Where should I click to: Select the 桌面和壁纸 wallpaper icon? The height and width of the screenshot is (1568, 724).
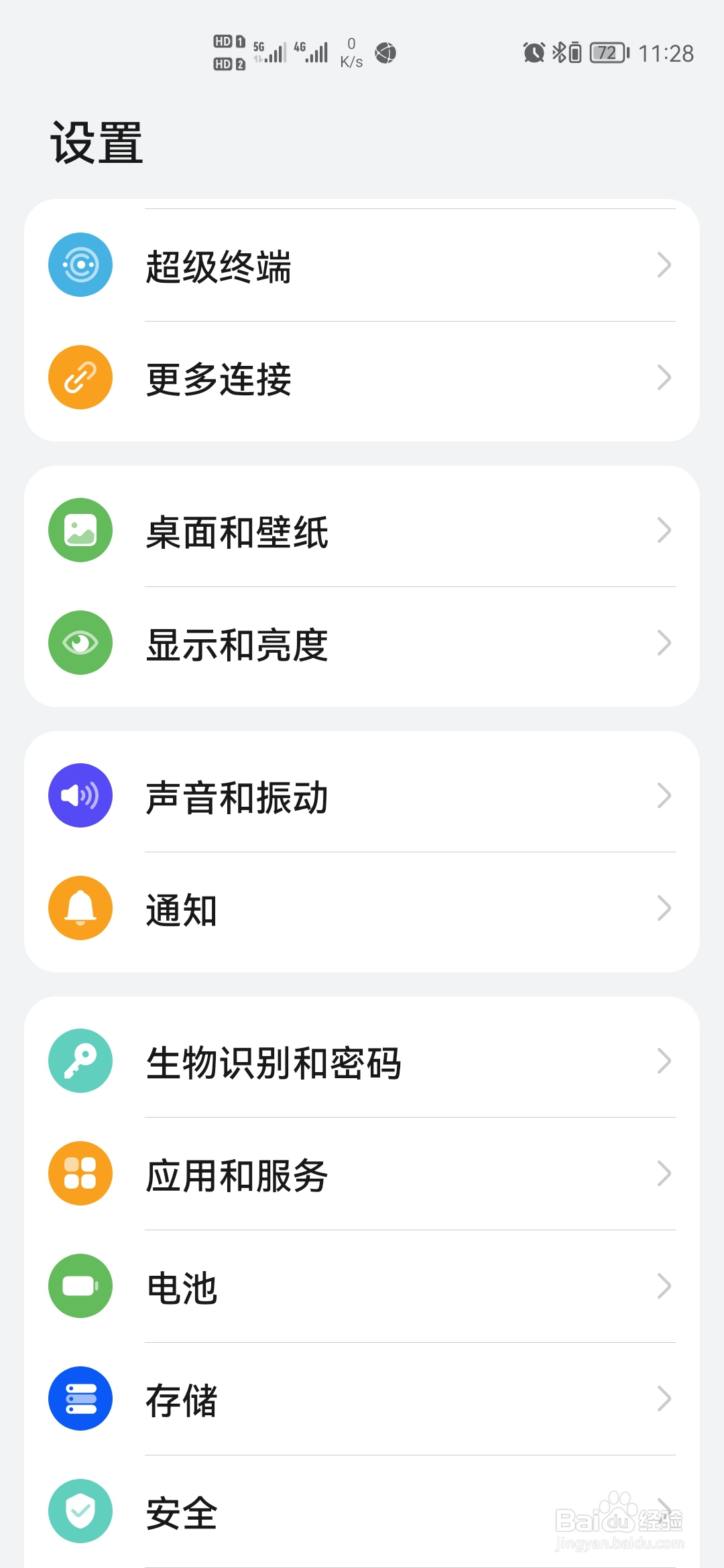pos(80,530)
